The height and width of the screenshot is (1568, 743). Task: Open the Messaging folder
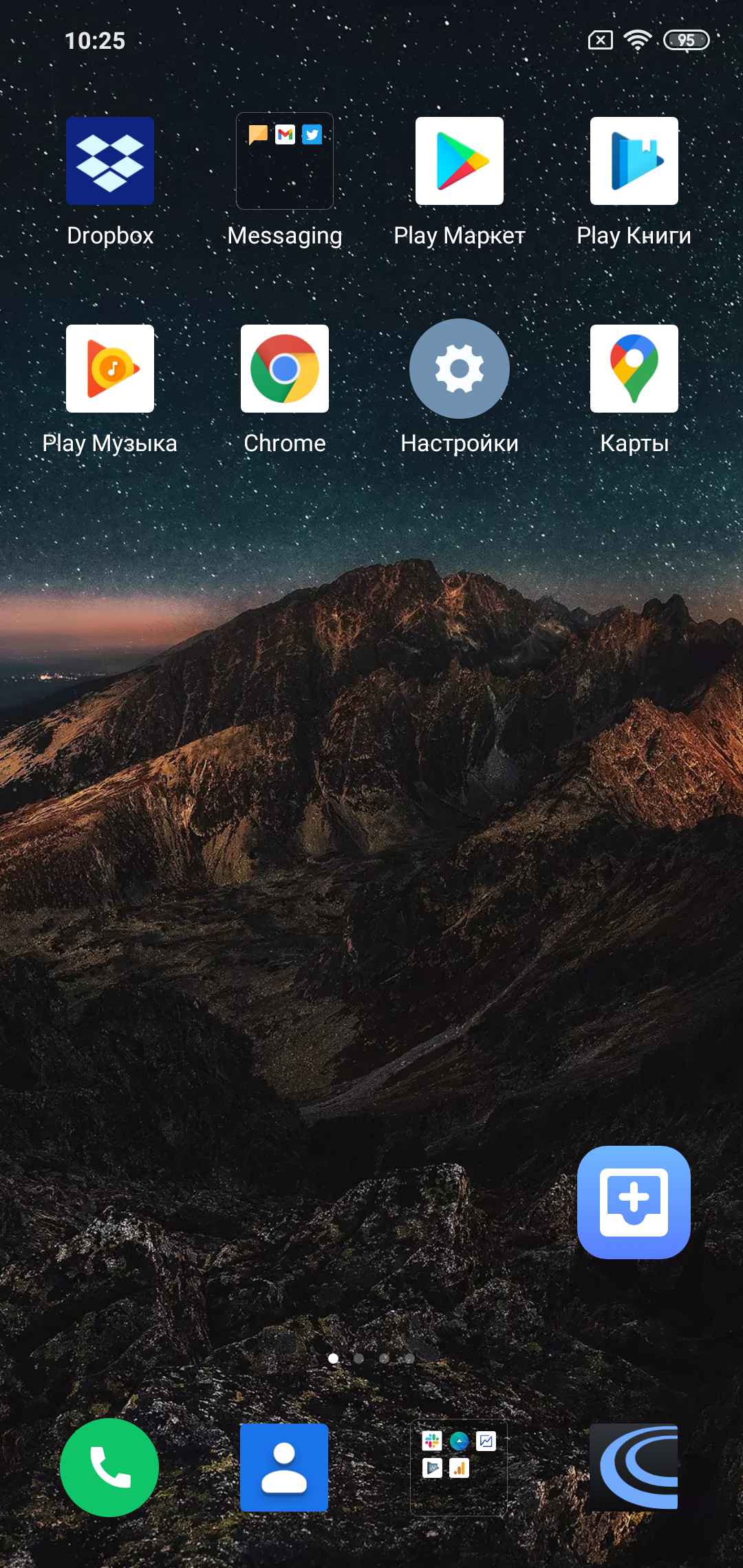click(x=285, y=161)
